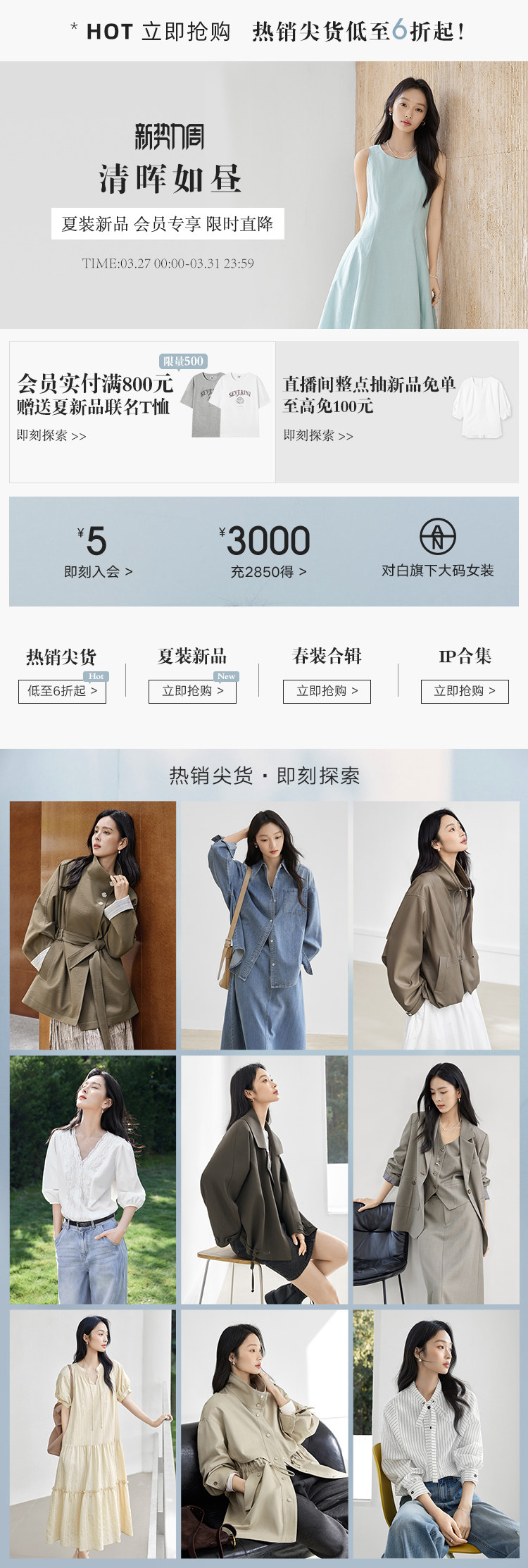The height and width of the screenshot is (1568, 528).
Task: View the khaki zip jacket with white skirt
Action: coord(436,925)
